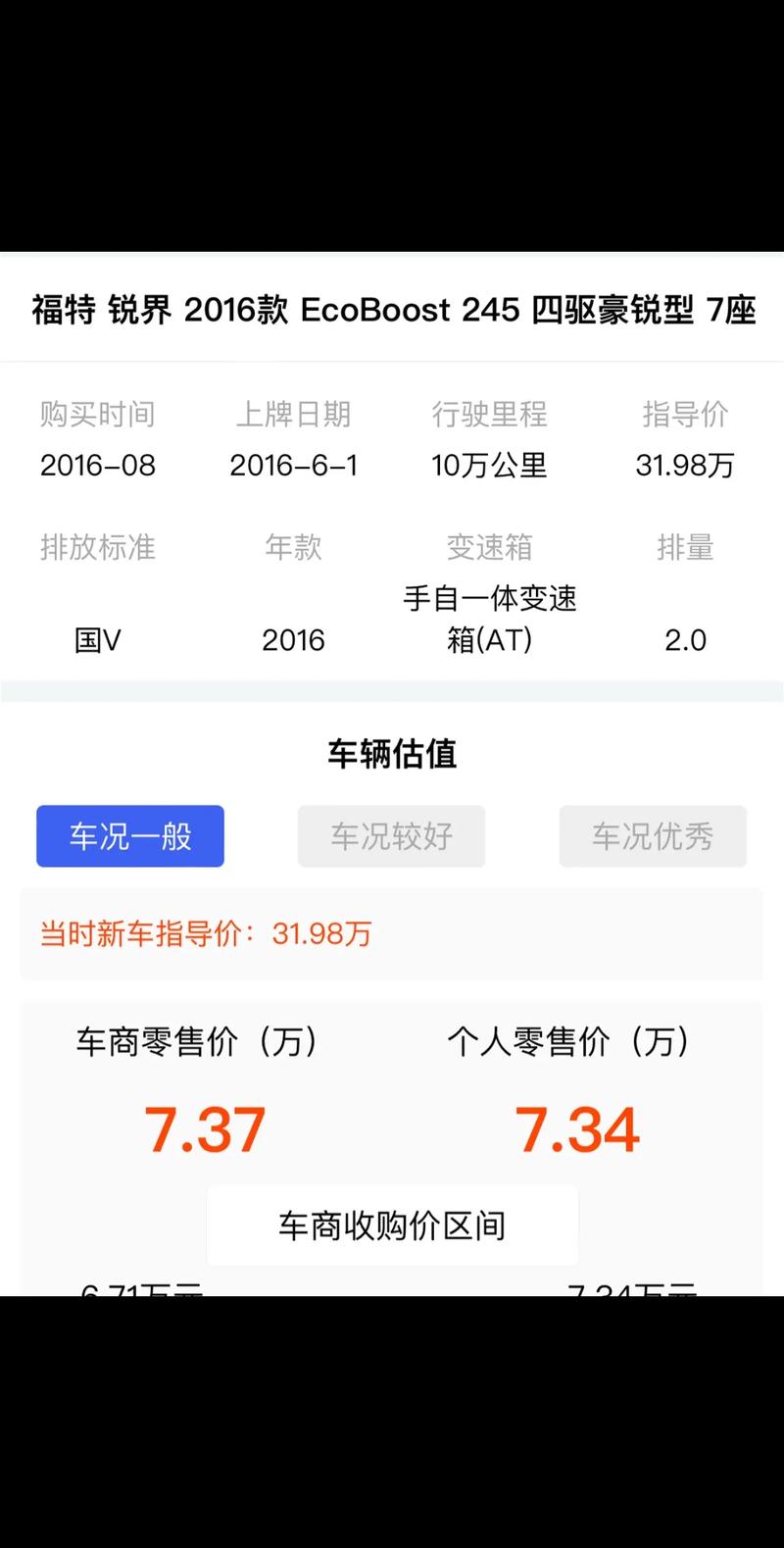Click the 上牌日期 value 2016-6-1
The height and width of the screenshot is (1548, 784).
click(x=294, y=466)
